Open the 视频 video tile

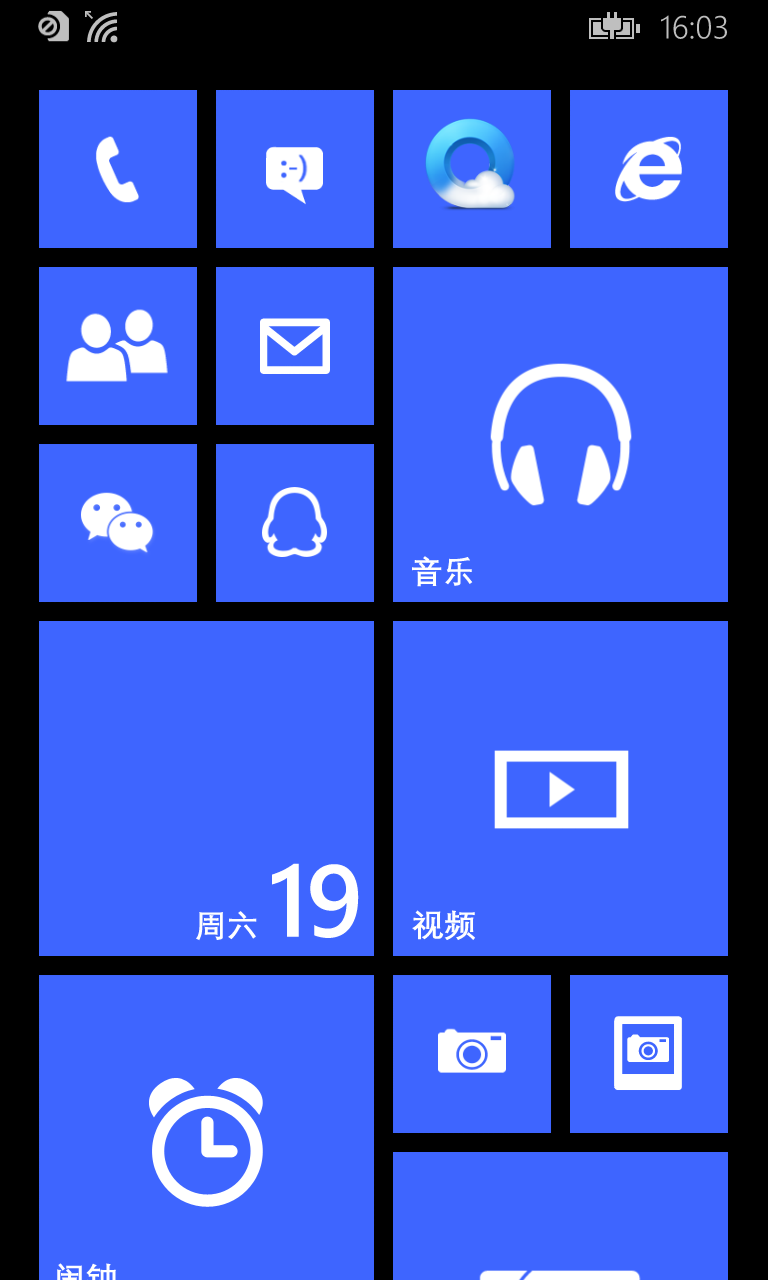560,788
